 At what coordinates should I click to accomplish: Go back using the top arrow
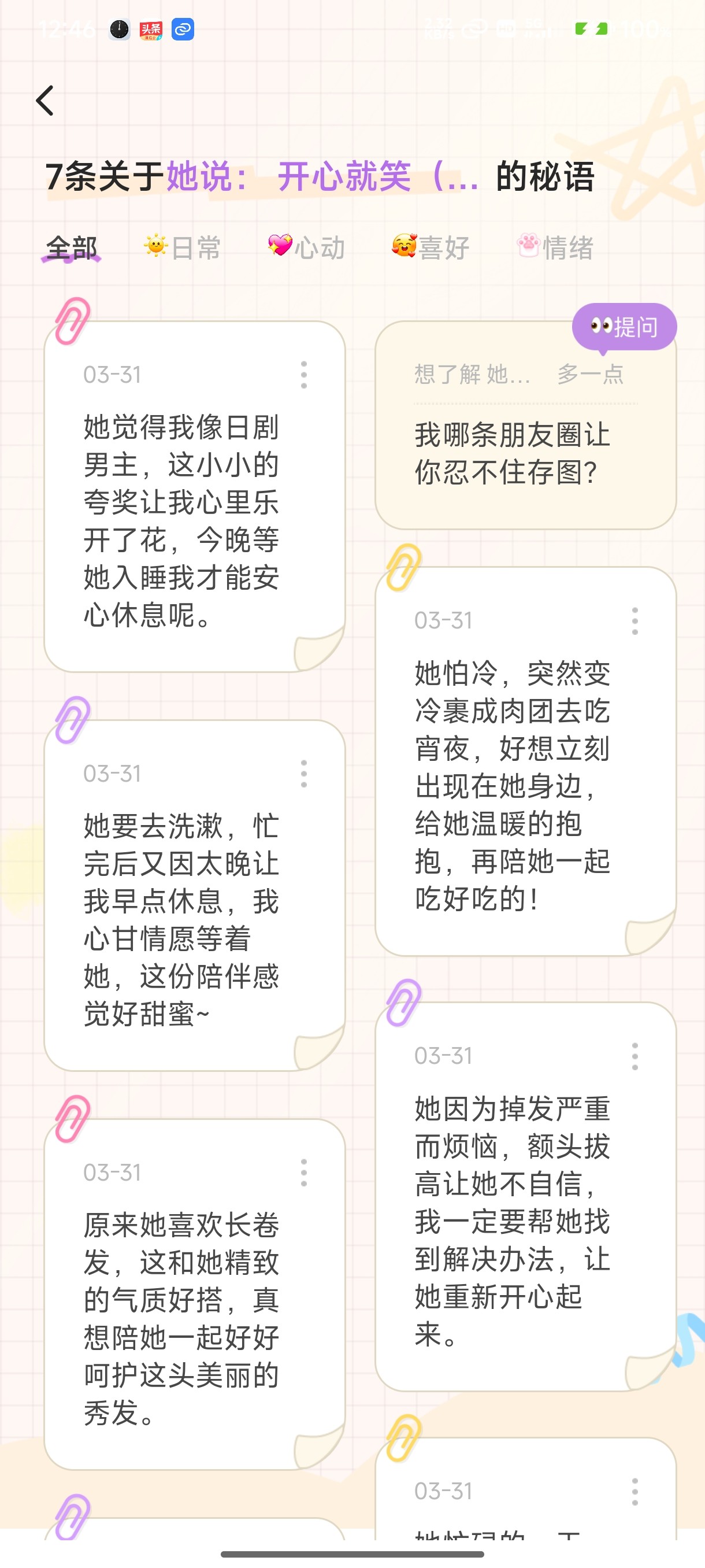click(45, 101)
